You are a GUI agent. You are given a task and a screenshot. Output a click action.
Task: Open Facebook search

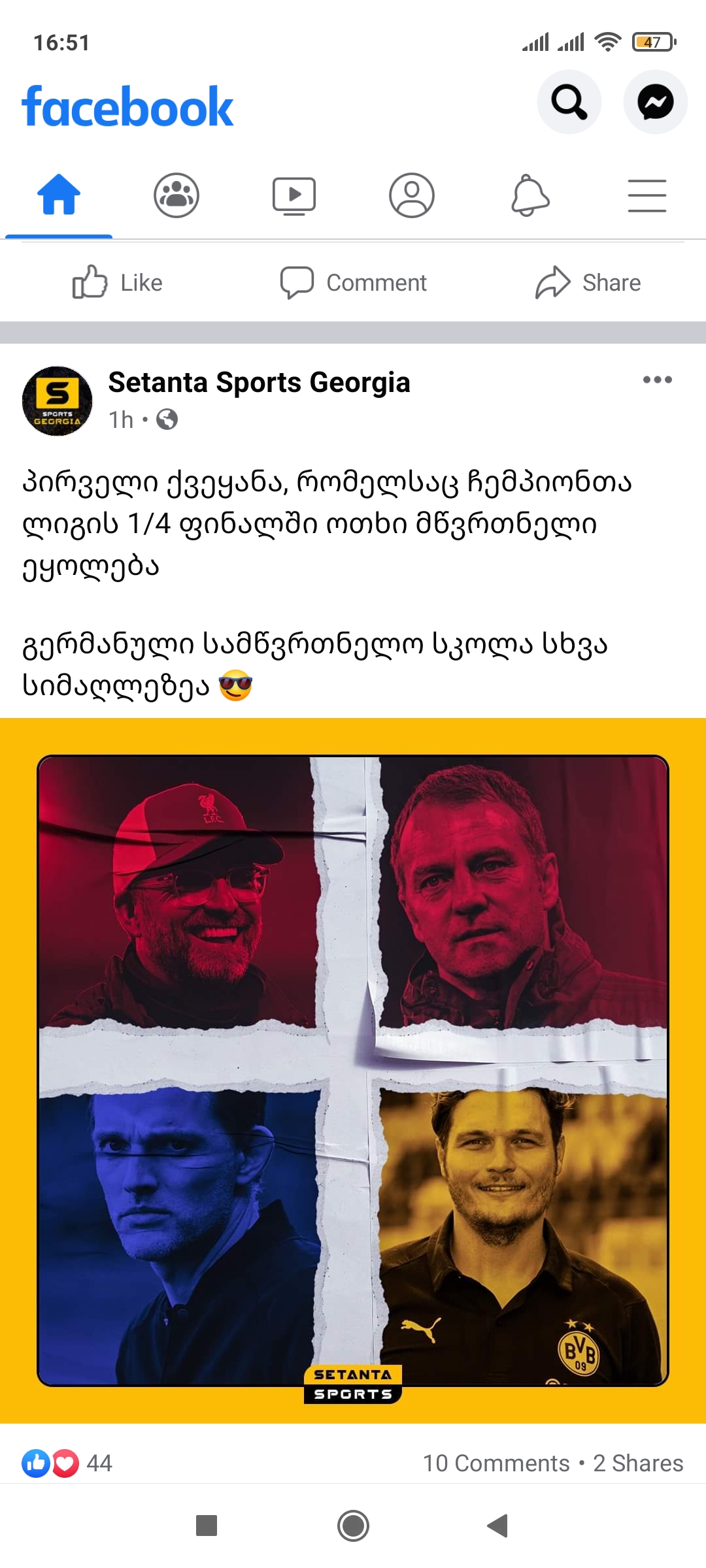[x=569, y=102]
